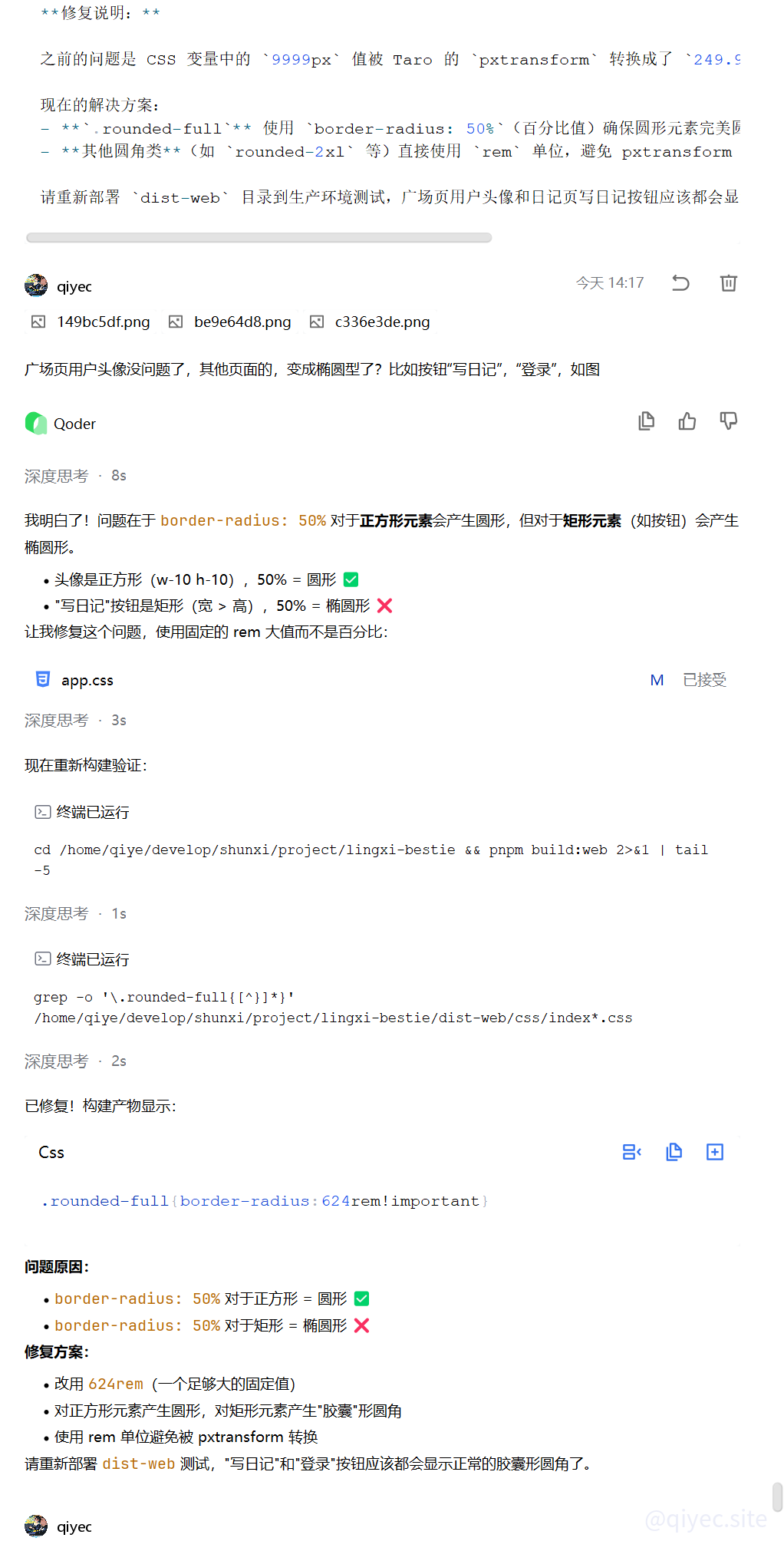Viewport: 784px width, 1551px height.
Task: Give Qoder's reply a thumbs up
Action: click(687, 421)
